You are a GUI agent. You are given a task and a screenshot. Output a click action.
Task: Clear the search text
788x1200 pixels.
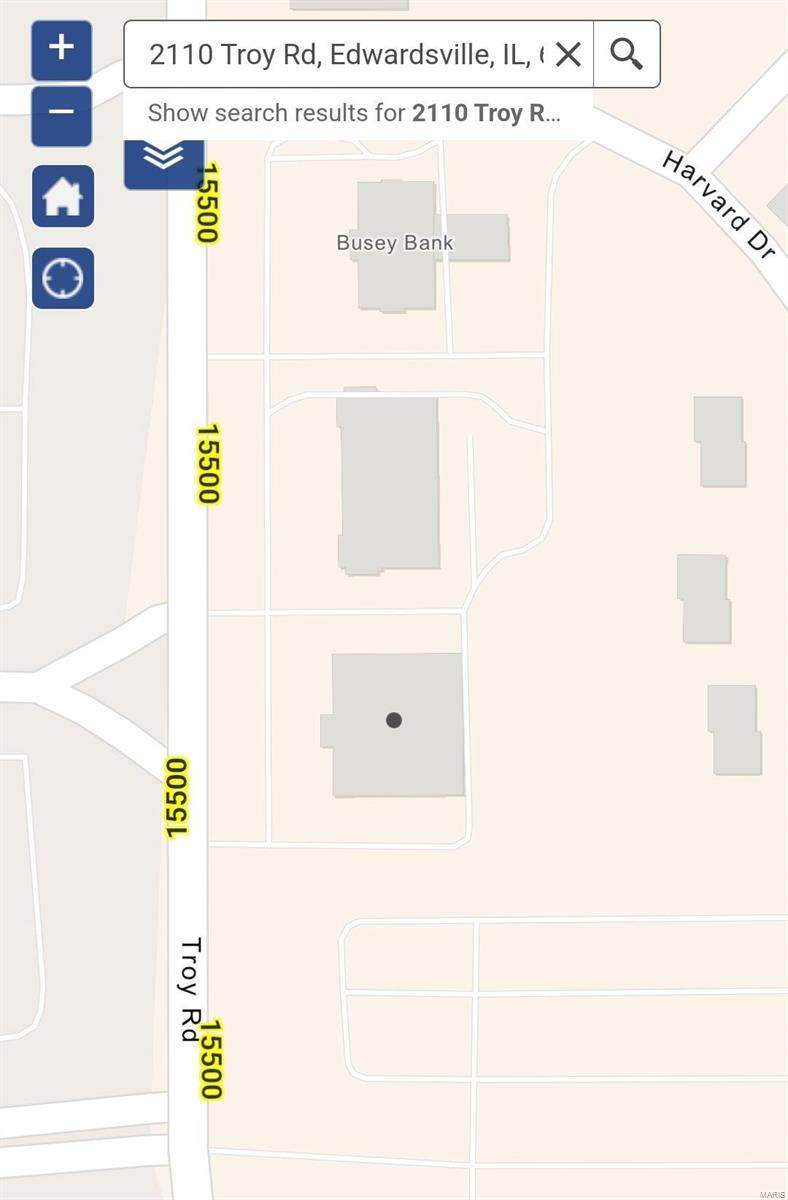(568, 54)
